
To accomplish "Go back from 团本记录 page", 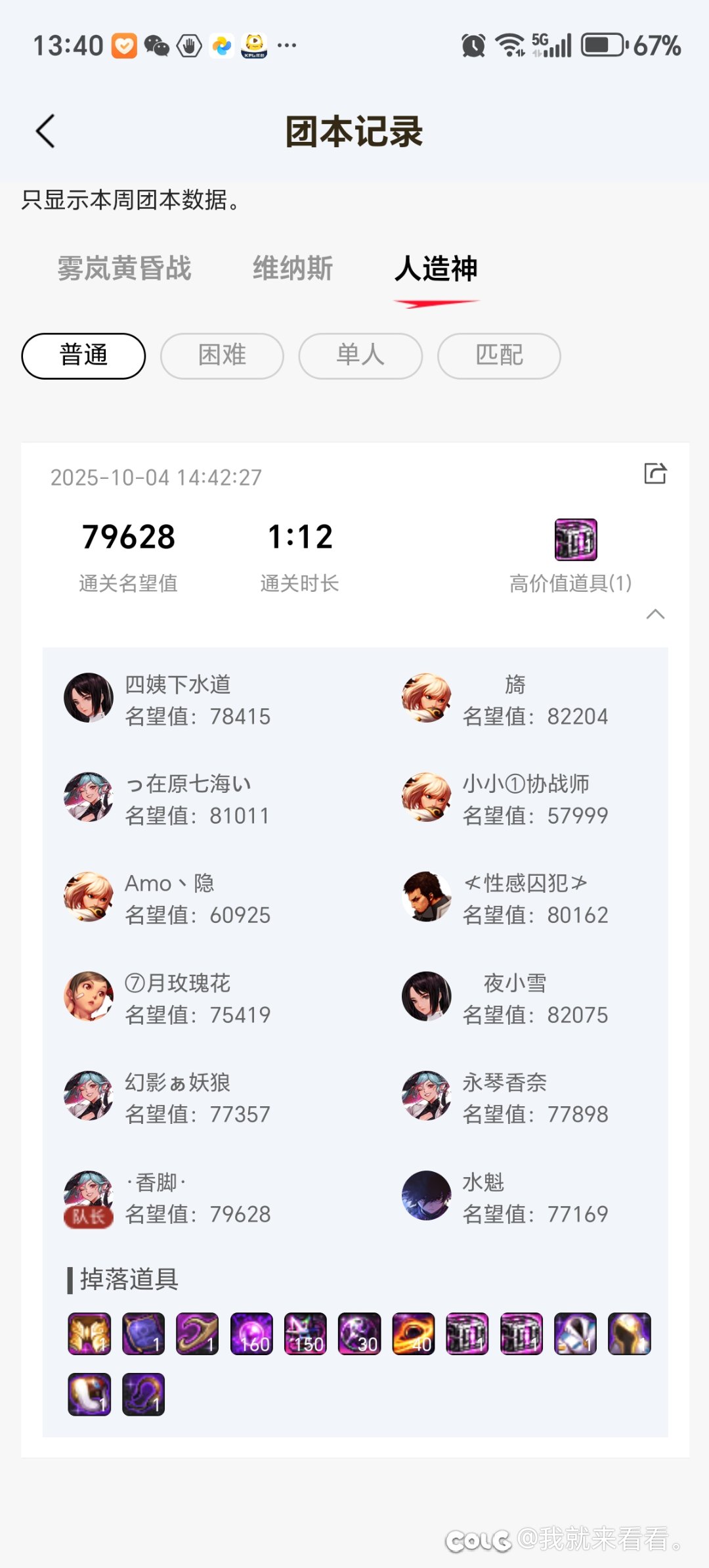I will pos(45,131).
